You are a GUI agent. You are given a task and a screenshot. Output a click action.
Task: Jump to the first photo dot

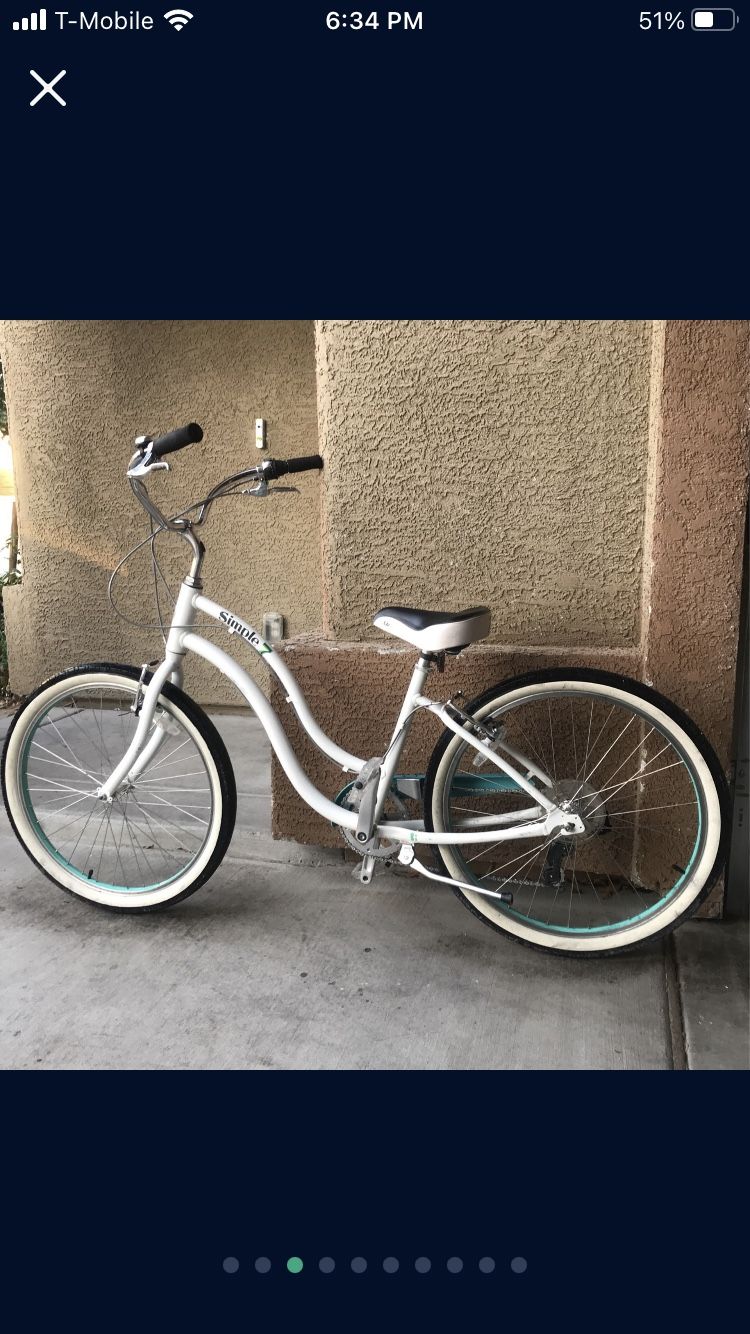coord(231,1265)
